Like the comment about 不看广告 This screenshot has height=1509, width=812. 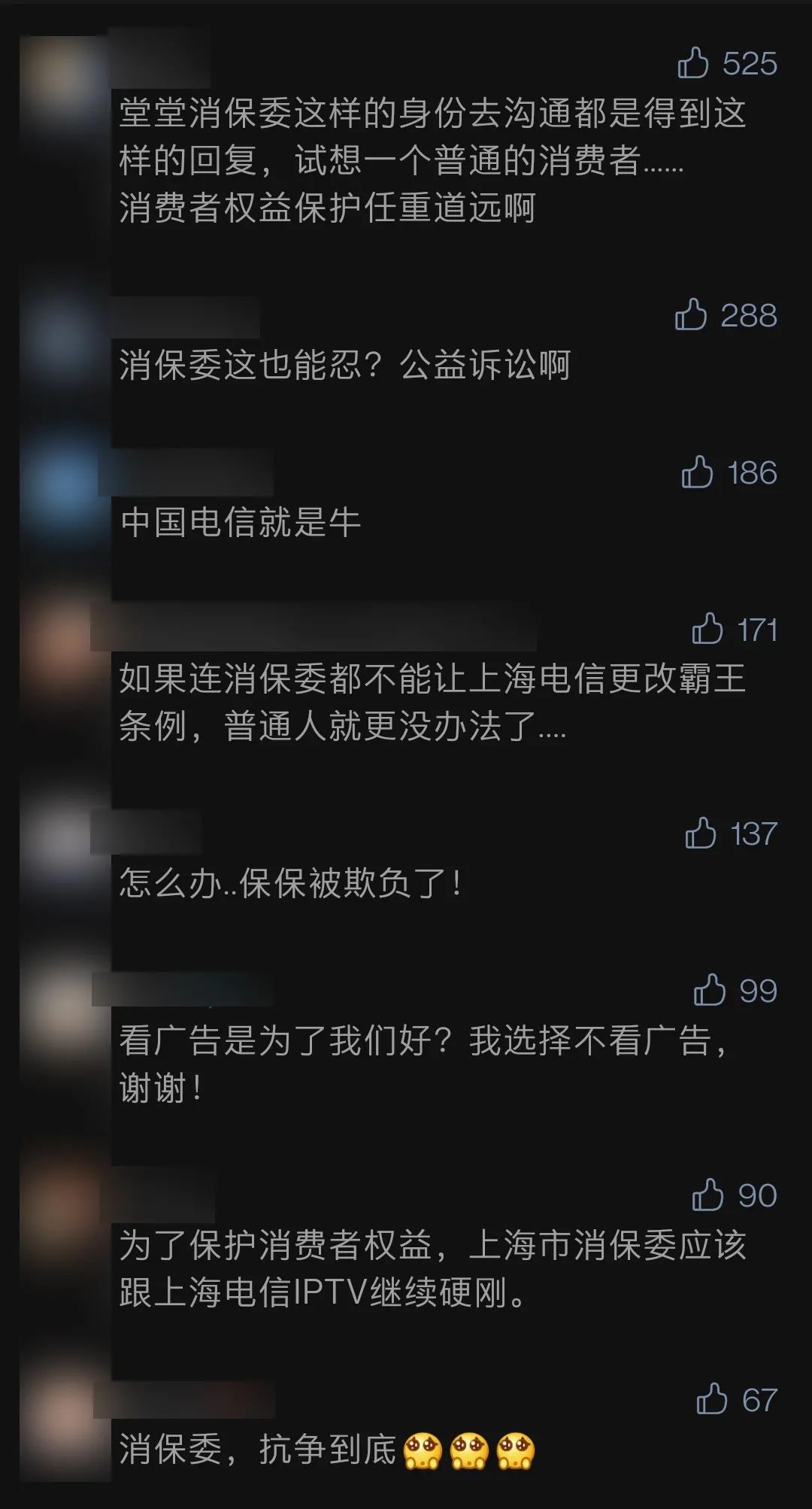click(x=709, y=990)
